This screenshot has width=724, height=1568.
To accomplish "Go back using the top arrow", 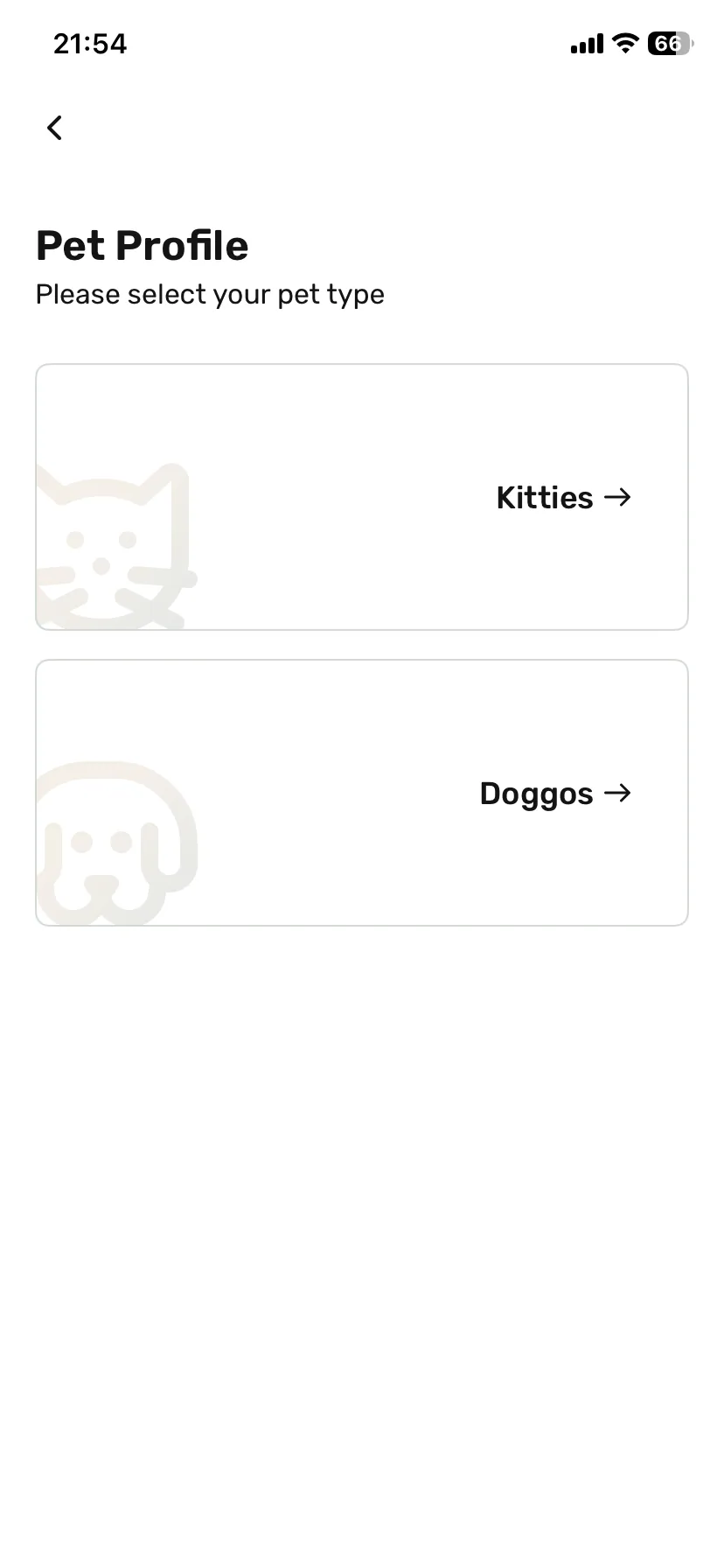I will point(54,128).
